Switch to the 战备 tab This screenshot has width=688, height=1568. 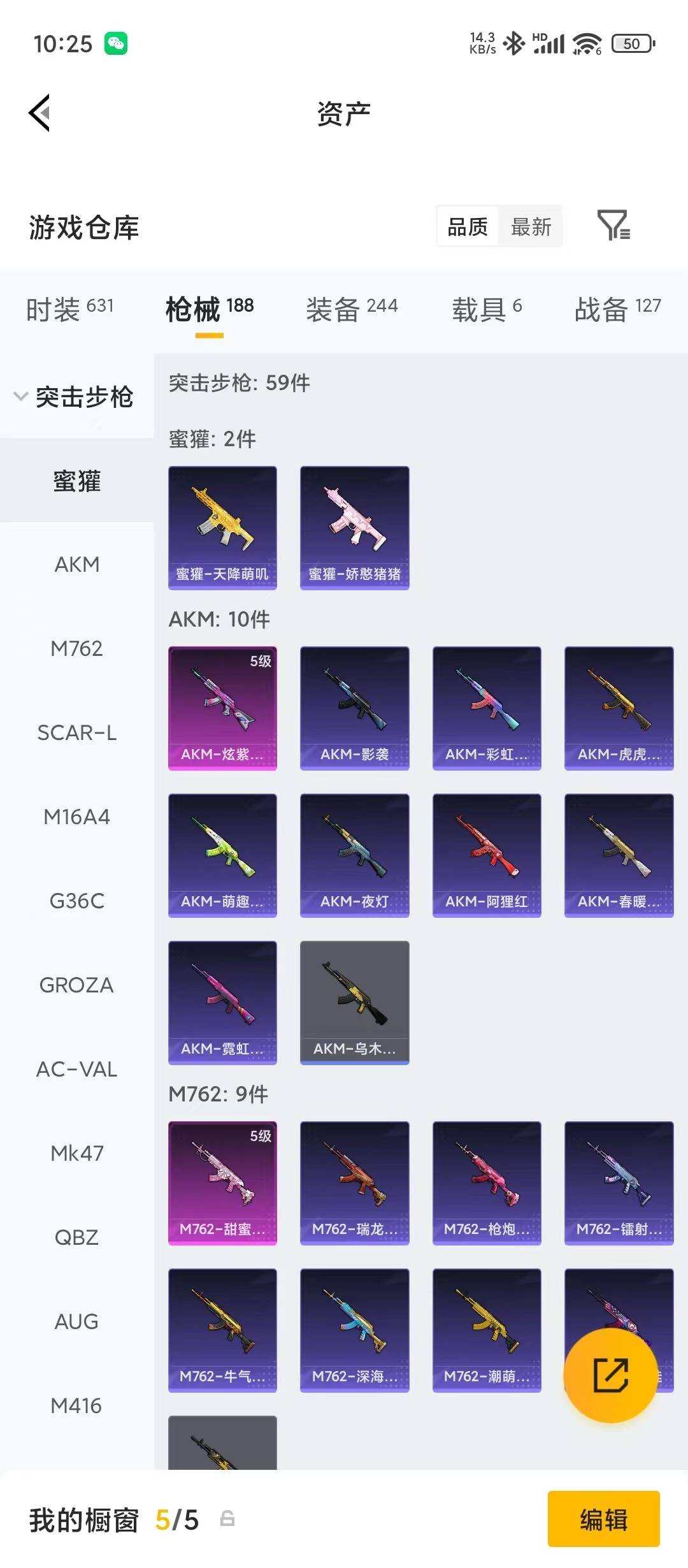click(618, 310)
